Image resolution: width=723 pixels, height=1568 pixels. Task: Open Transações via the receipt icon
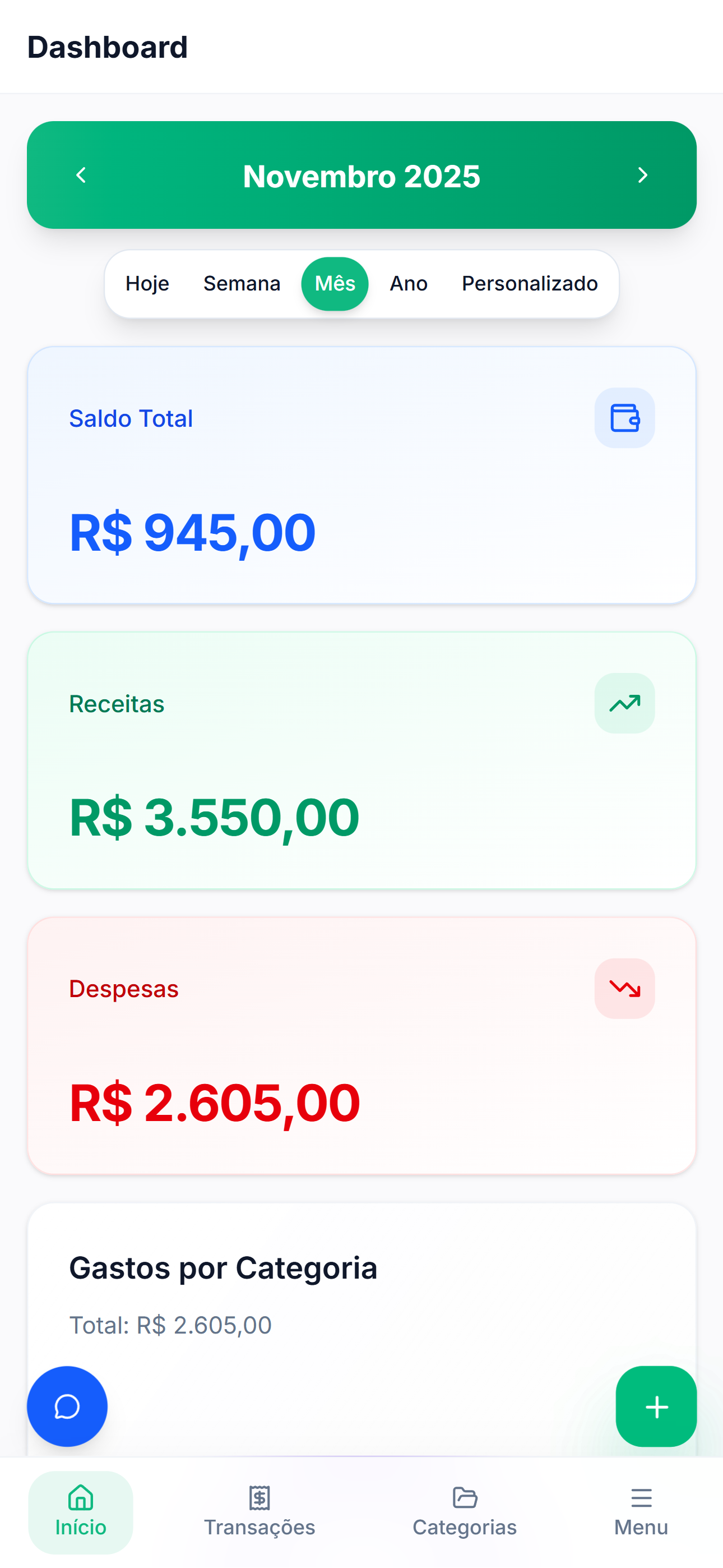coord(259,1497)
